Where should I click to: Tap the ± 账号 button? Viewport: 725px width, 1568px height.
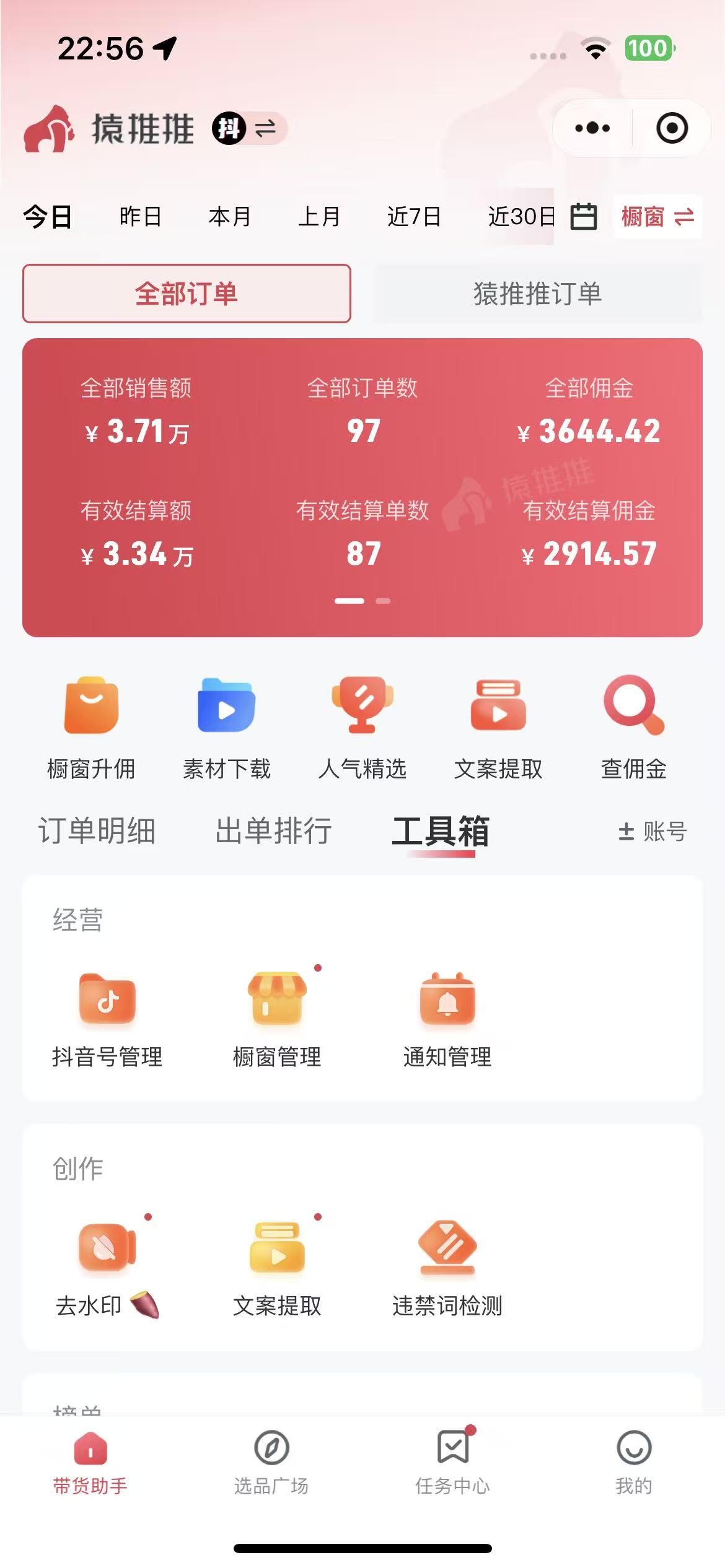tap(652, 831)
